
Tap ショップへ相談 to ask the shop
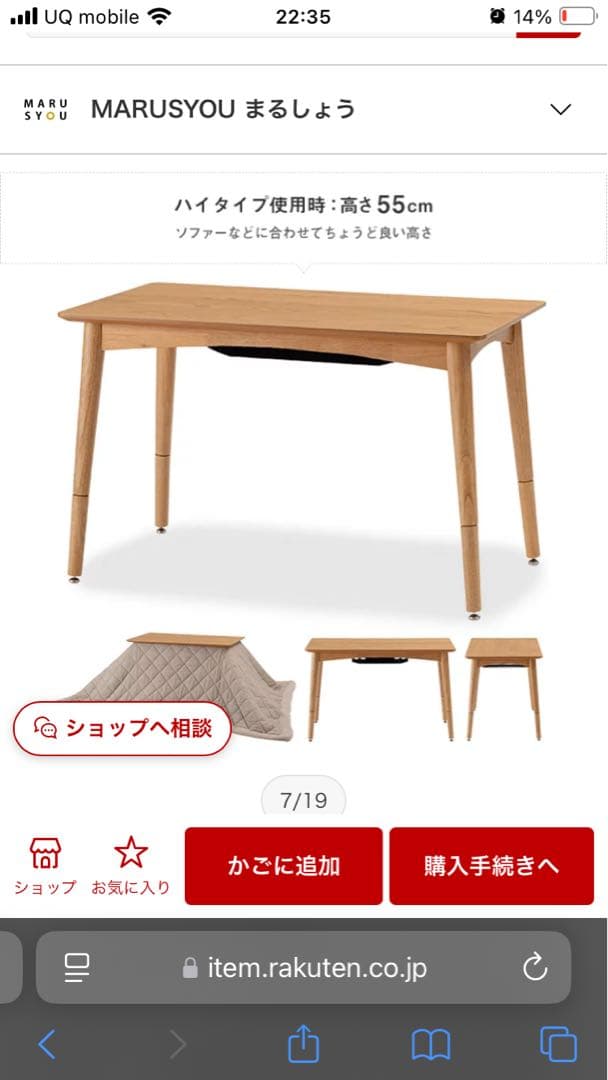(122, 728)
